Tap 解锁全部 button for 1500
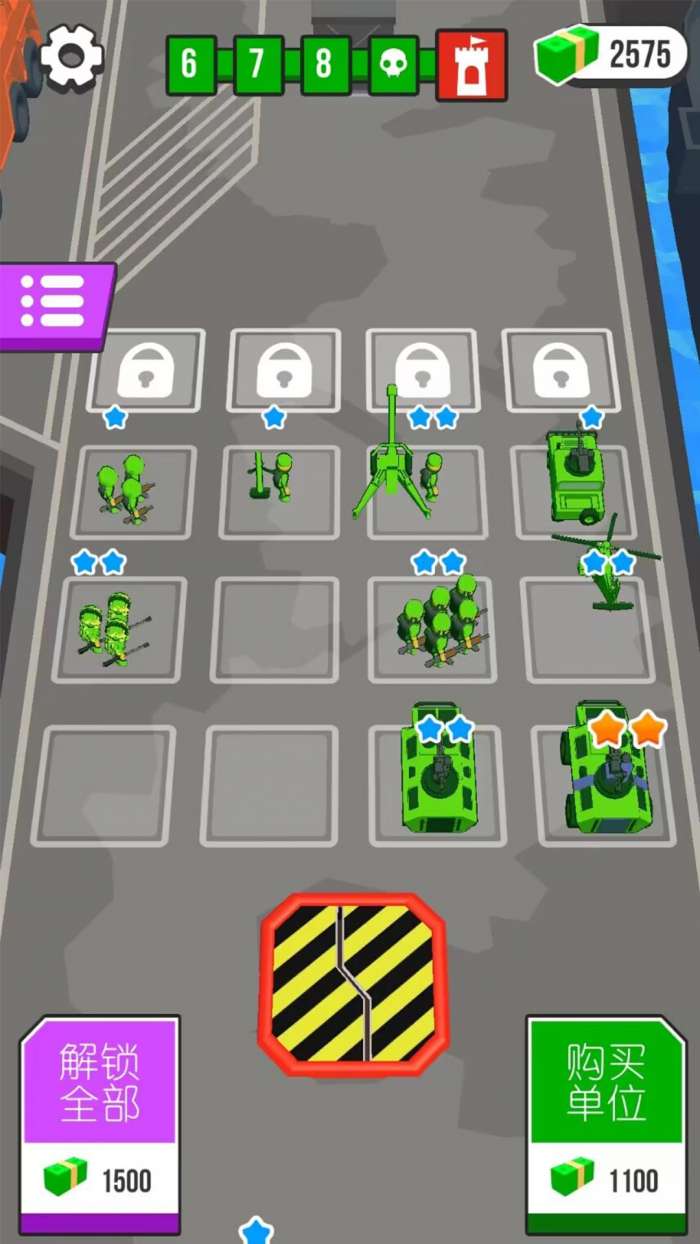The height and width of the screenshot is (1244, 700). (x=100, y=1124)
